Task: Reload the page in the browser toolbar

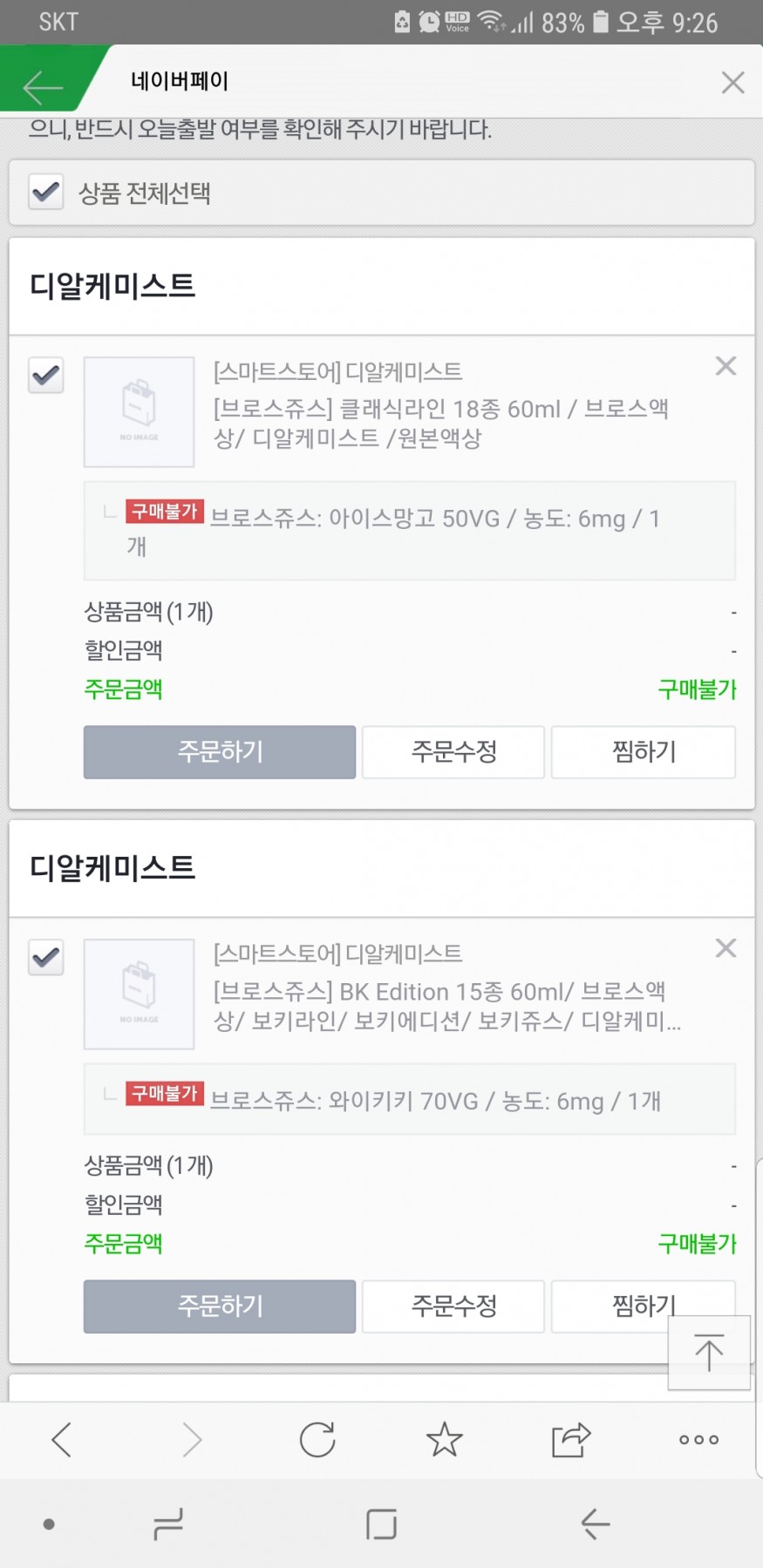Action: (317, 1440)
